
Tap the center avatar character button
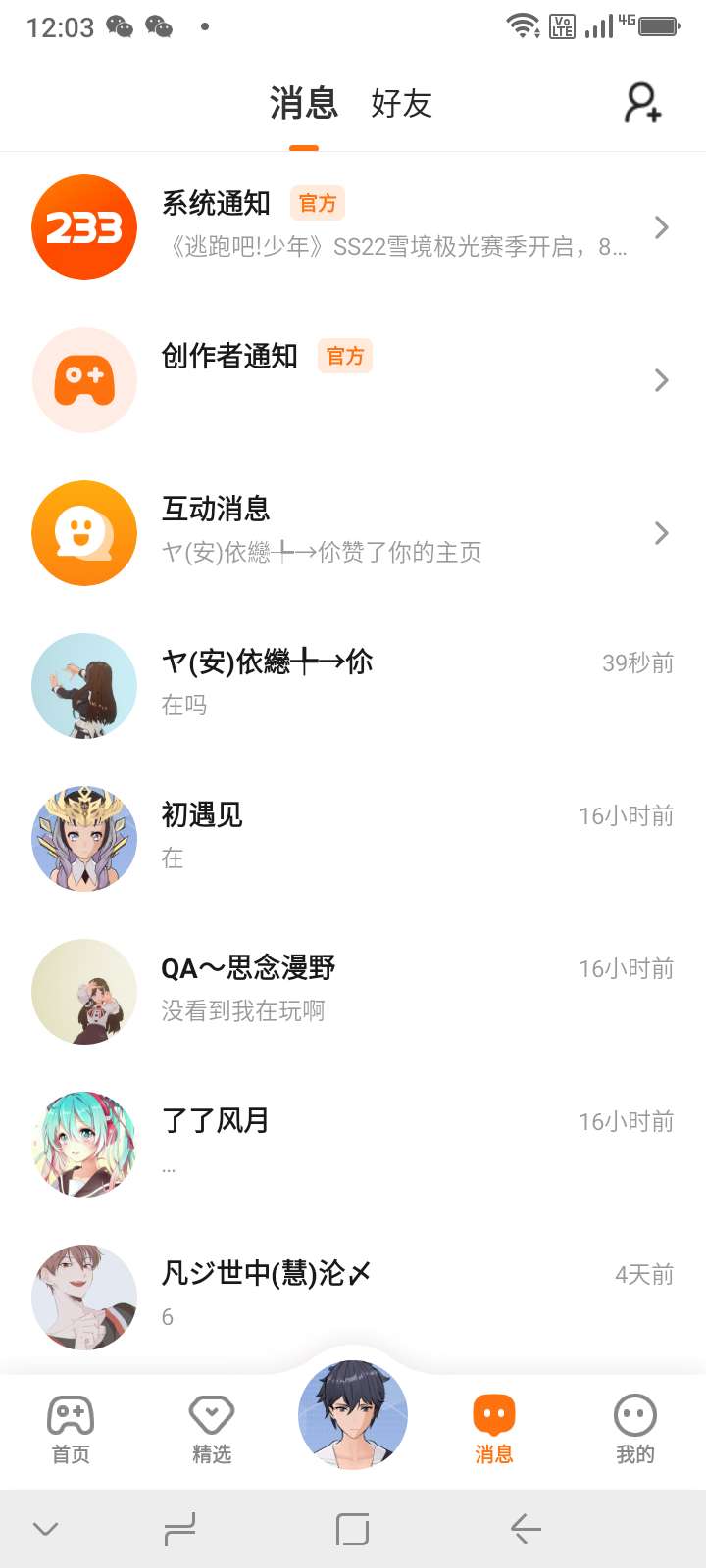tap(353, 1414)
